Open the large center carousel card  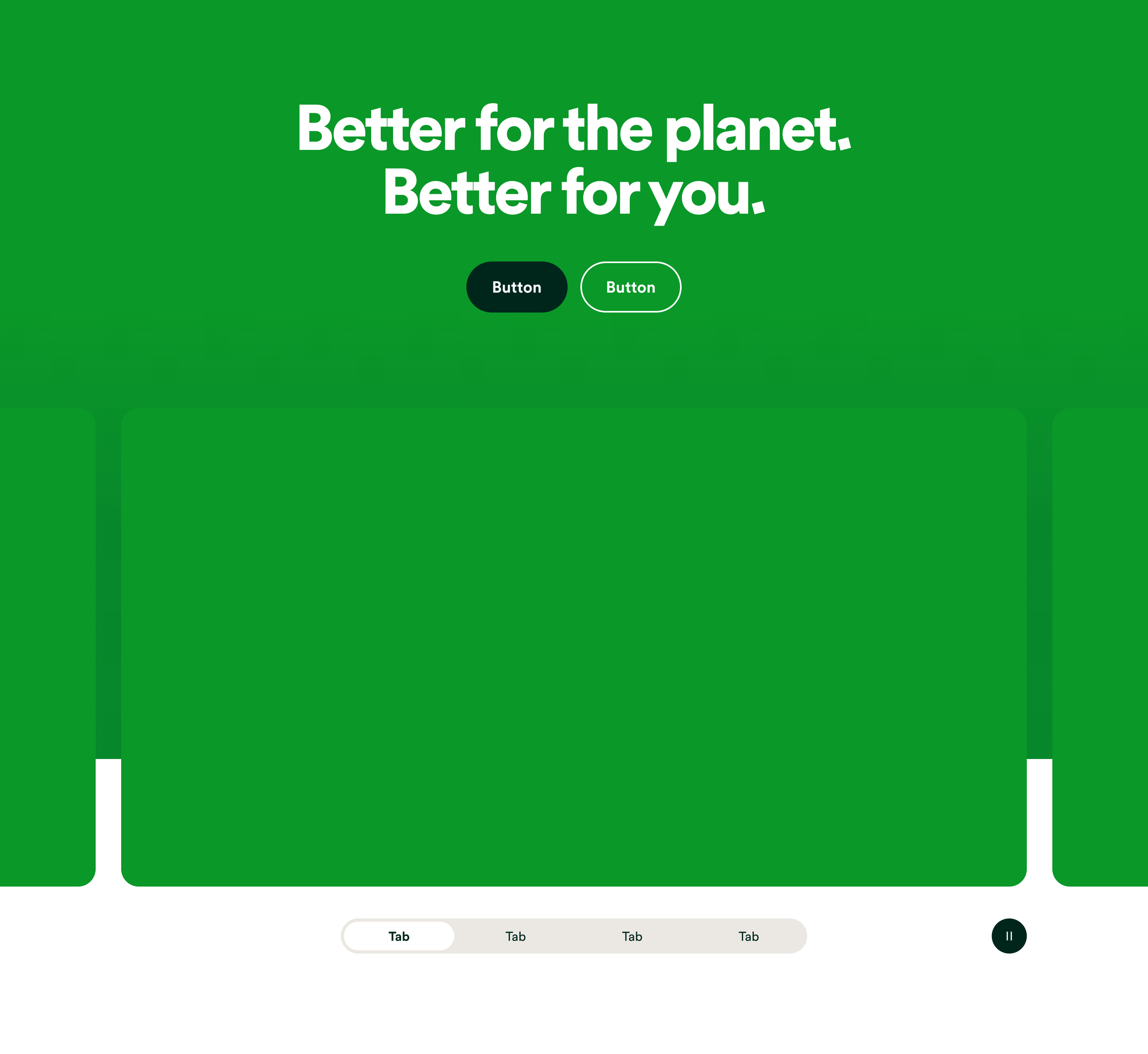[x=573, y=647]
